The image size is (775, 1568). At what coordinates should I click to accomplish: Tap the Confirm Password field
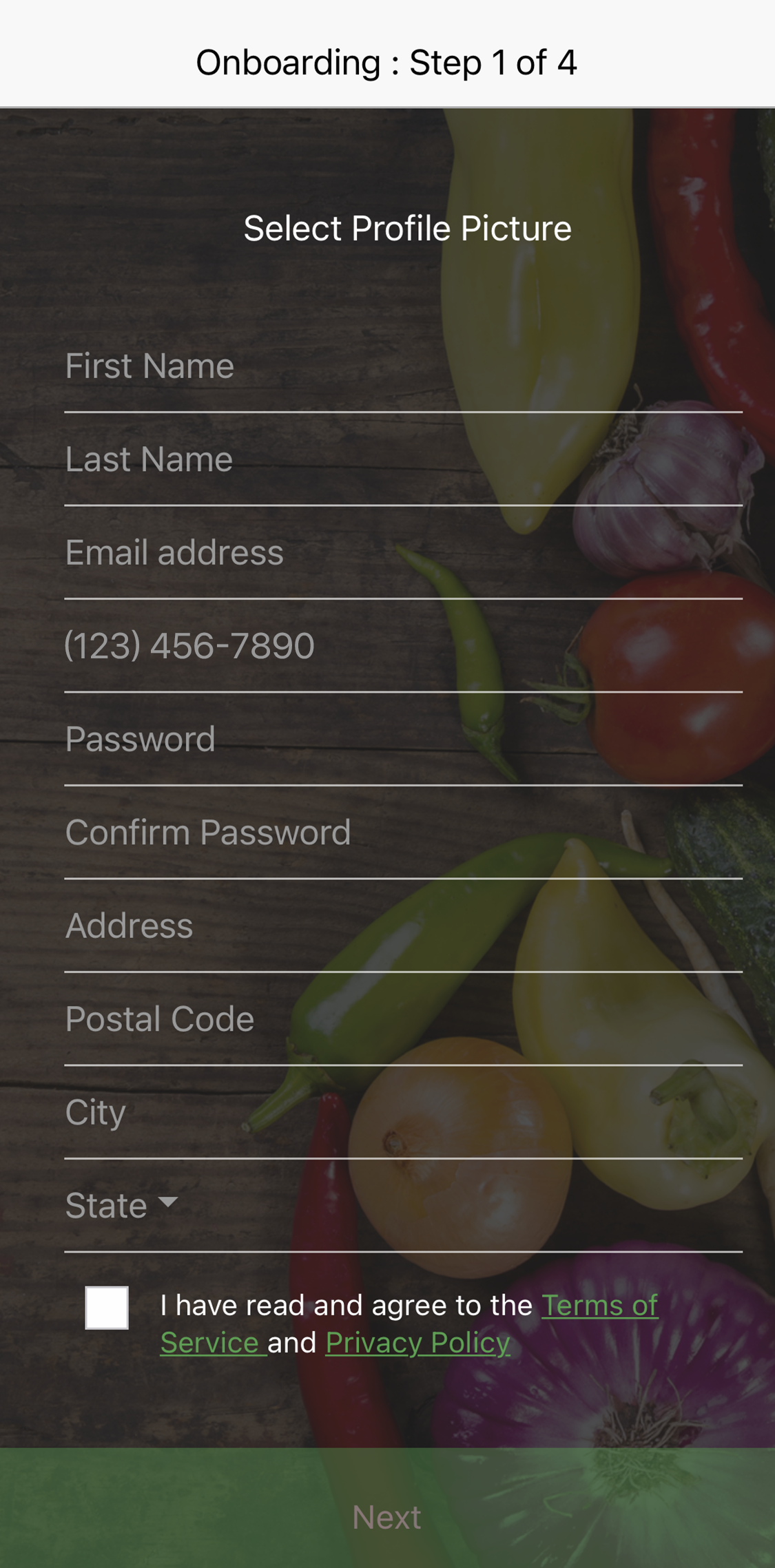(x=403, y=833)
